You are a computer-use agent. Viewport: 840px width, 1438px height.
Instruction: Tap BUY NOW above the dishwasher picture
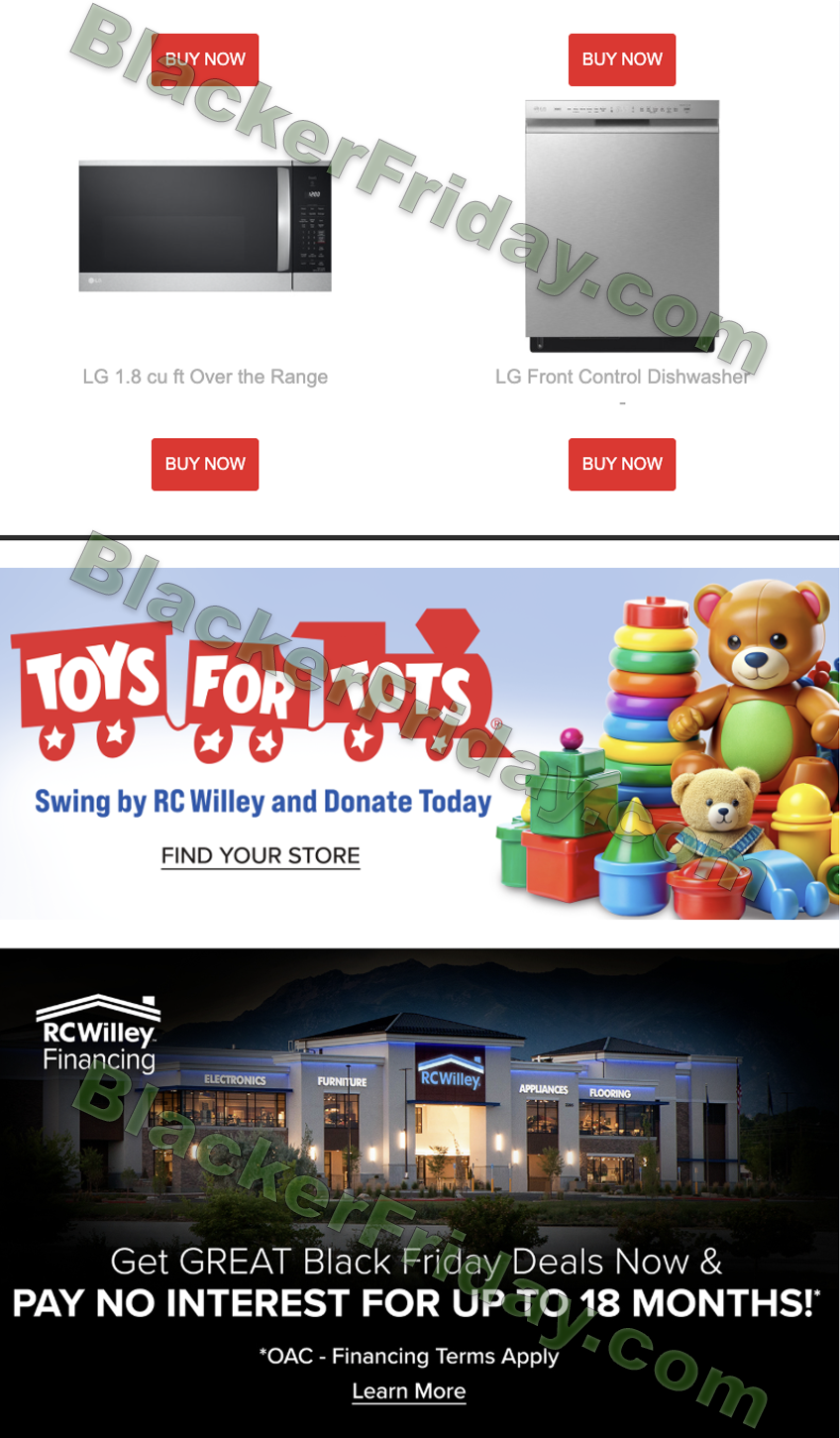[x=622, y=59]
